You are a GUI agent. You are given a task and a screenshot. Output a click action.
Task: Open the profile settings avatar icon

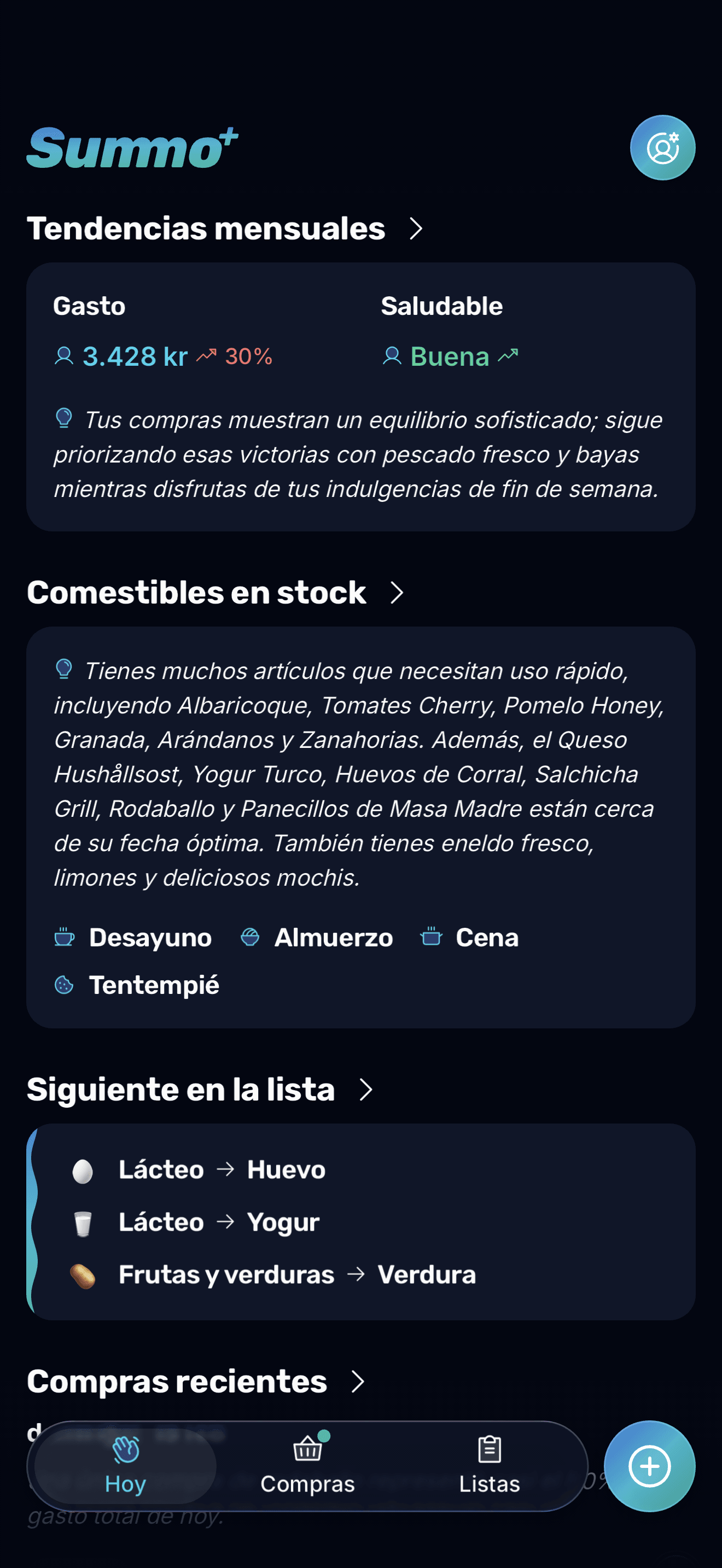pyautogui.click(x=662, y=147)
